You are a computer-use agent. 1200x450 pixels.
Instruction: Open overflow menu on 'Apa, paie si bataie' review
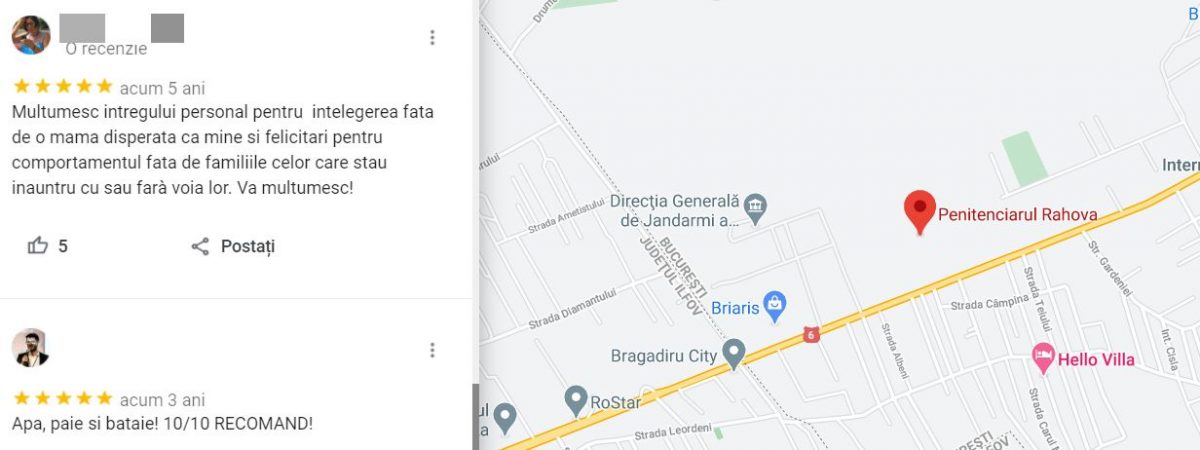click(x=432, y=350)
